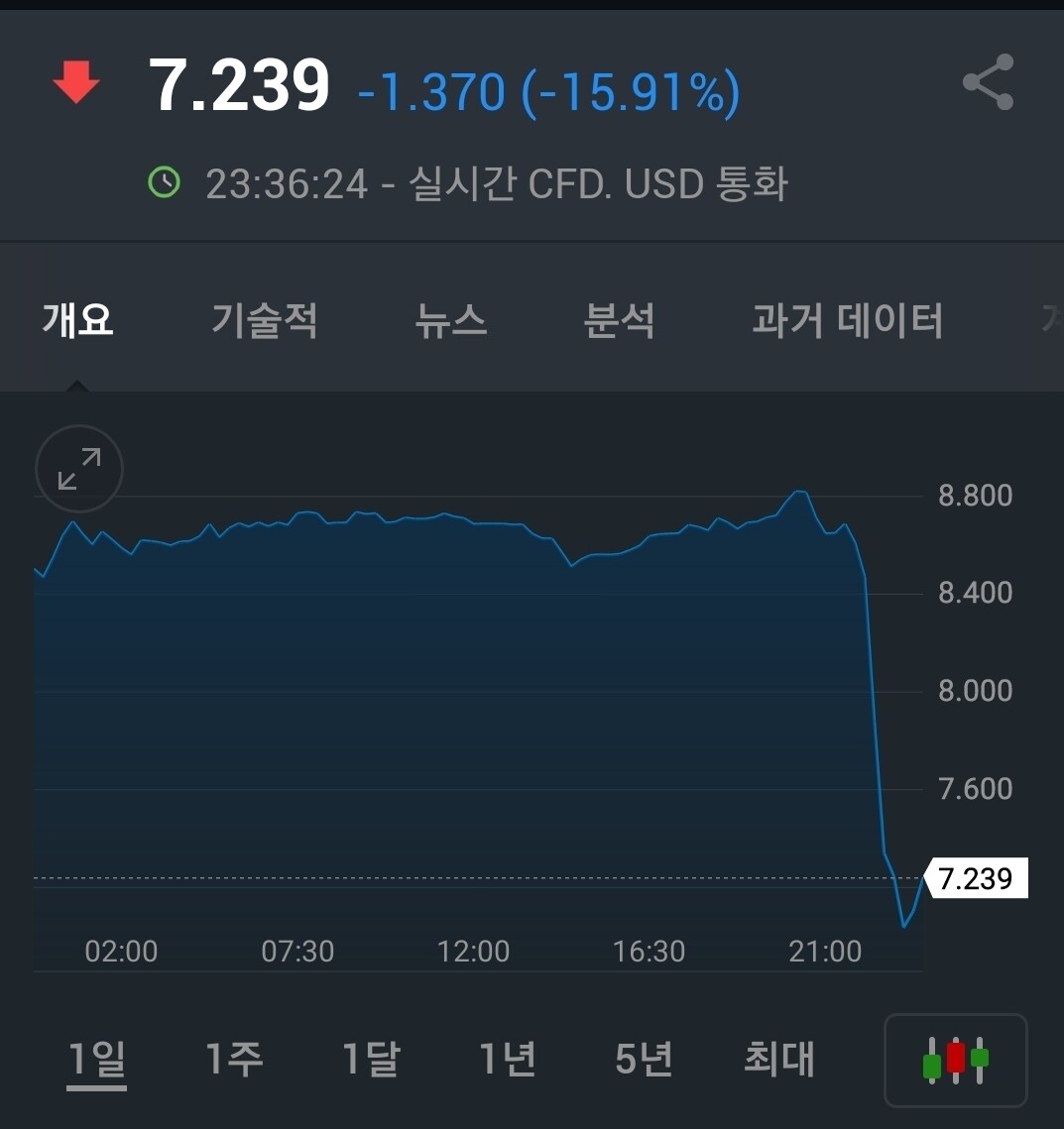Open the 과거 데이터 tab
Screen dimensions: 1064x1129
coord(848,320)
